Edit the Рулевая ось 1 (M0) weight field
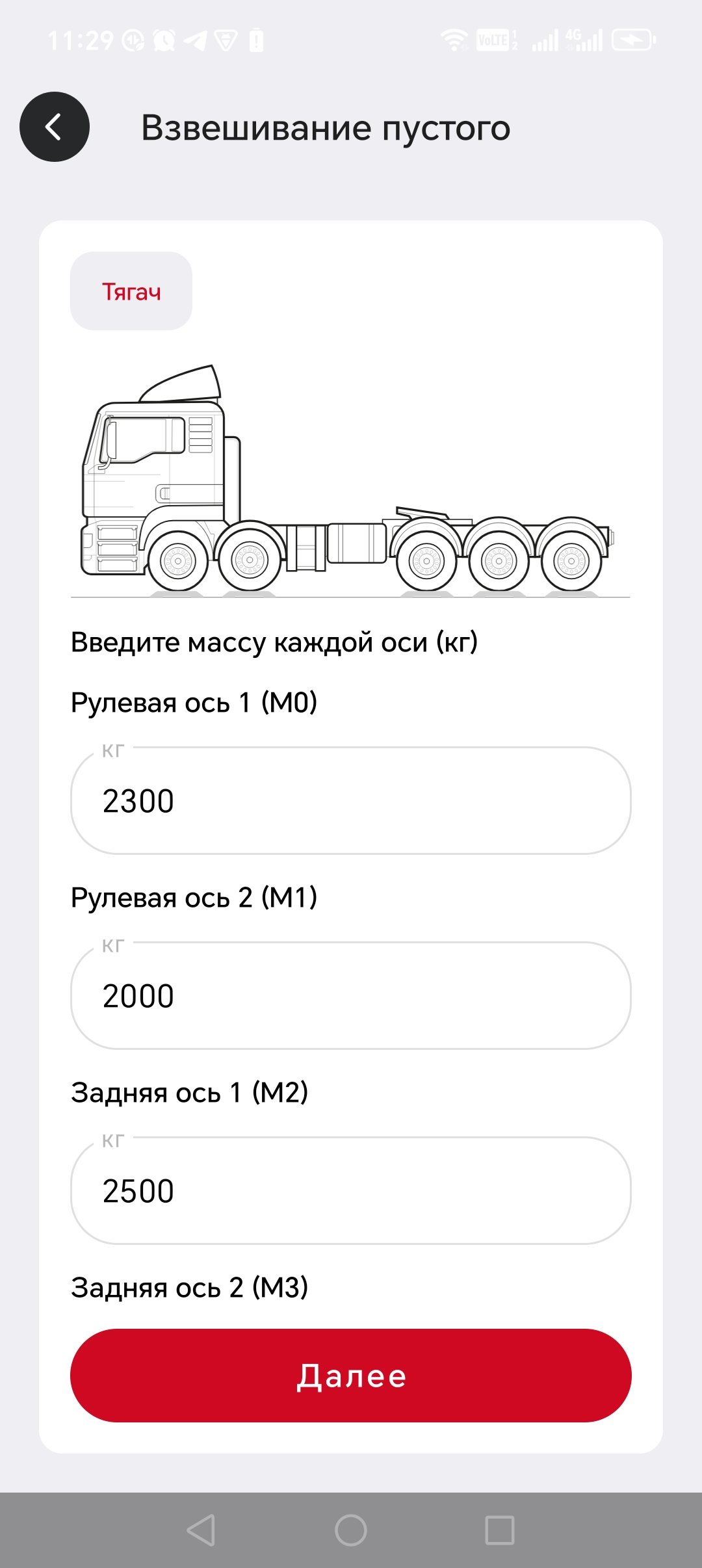Image resolution: width=702 pixels, height=1568 pixels. (x=351, y=800)
